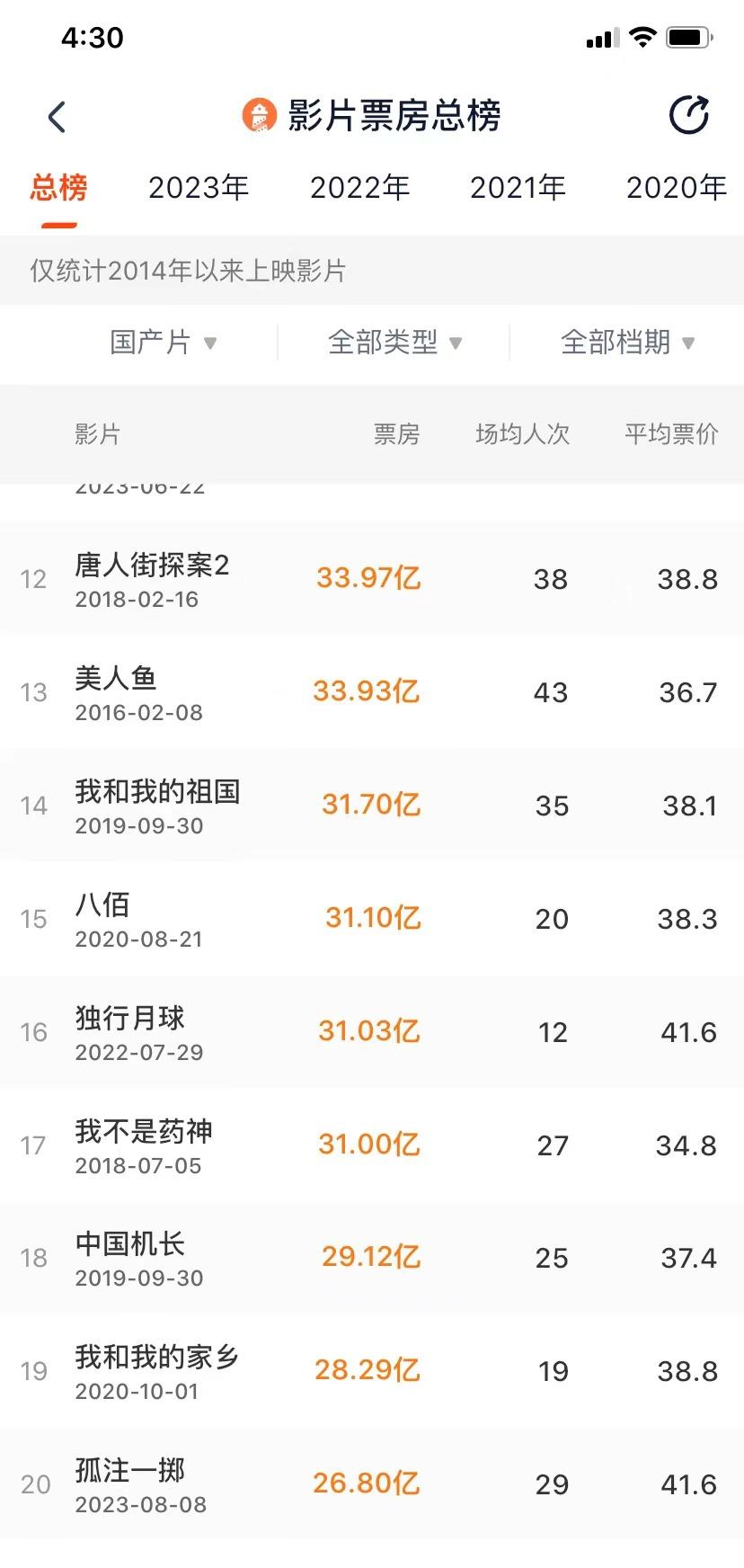
Task: Go back using the top-left arrow
Action: pyautogui.click(x=57, y=117)
